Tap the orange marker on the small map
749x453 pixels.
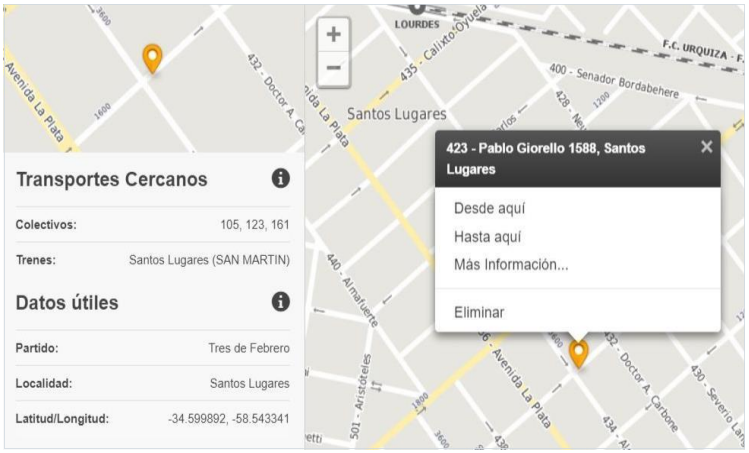click(x=152, y=58)
